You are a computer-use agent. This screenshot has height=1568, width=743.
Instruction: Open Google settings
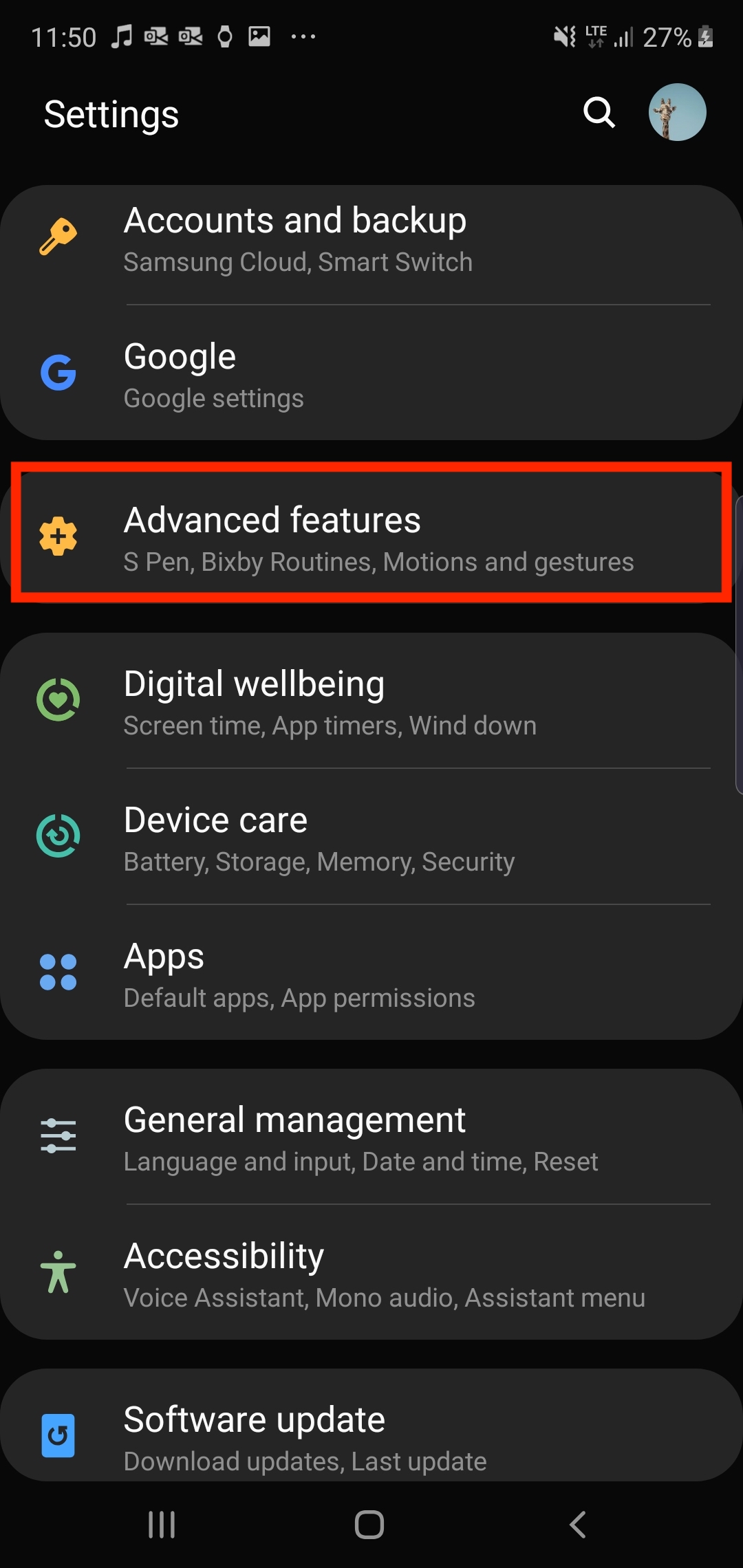371,375
